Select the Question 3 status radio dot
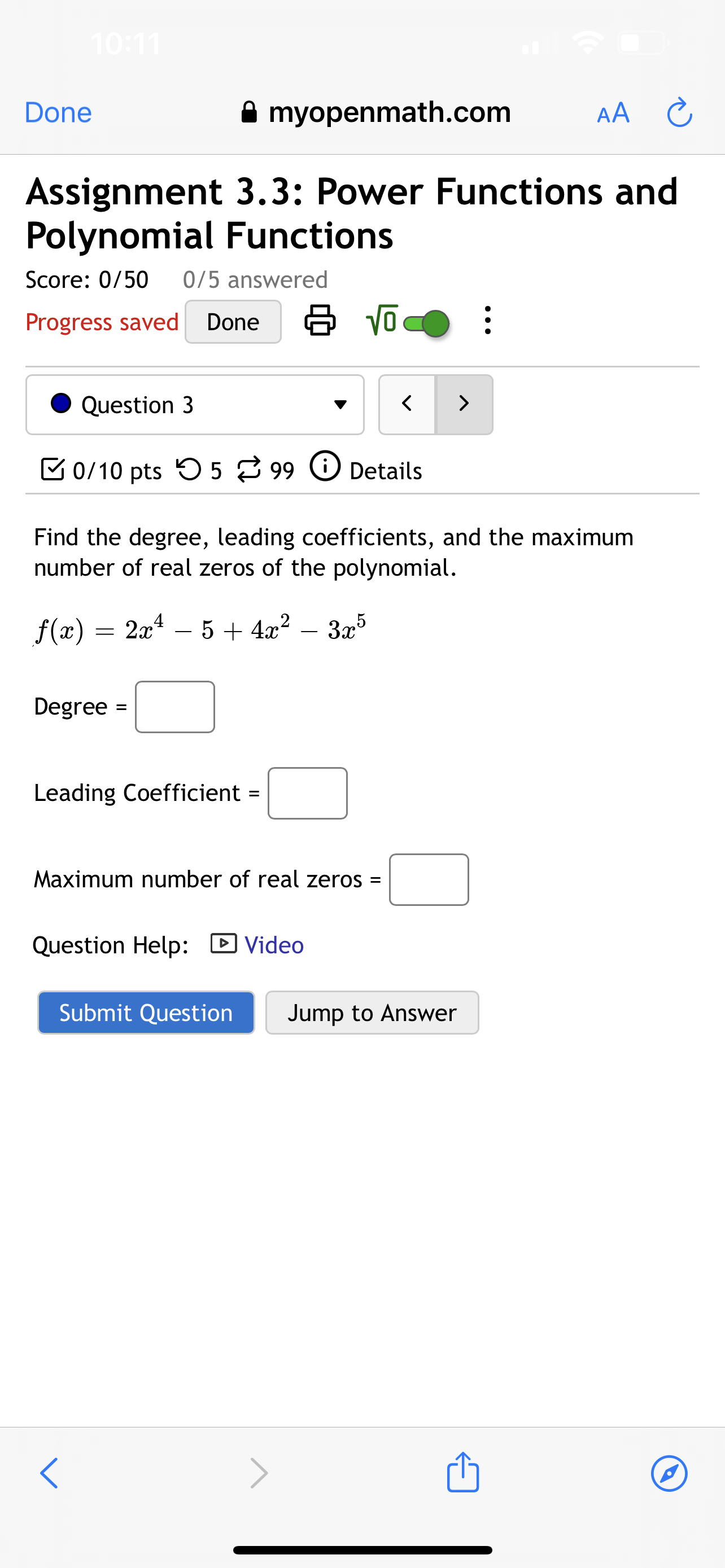The height and width of the screenshot is (1568, 725). click(x=60, y=404)
